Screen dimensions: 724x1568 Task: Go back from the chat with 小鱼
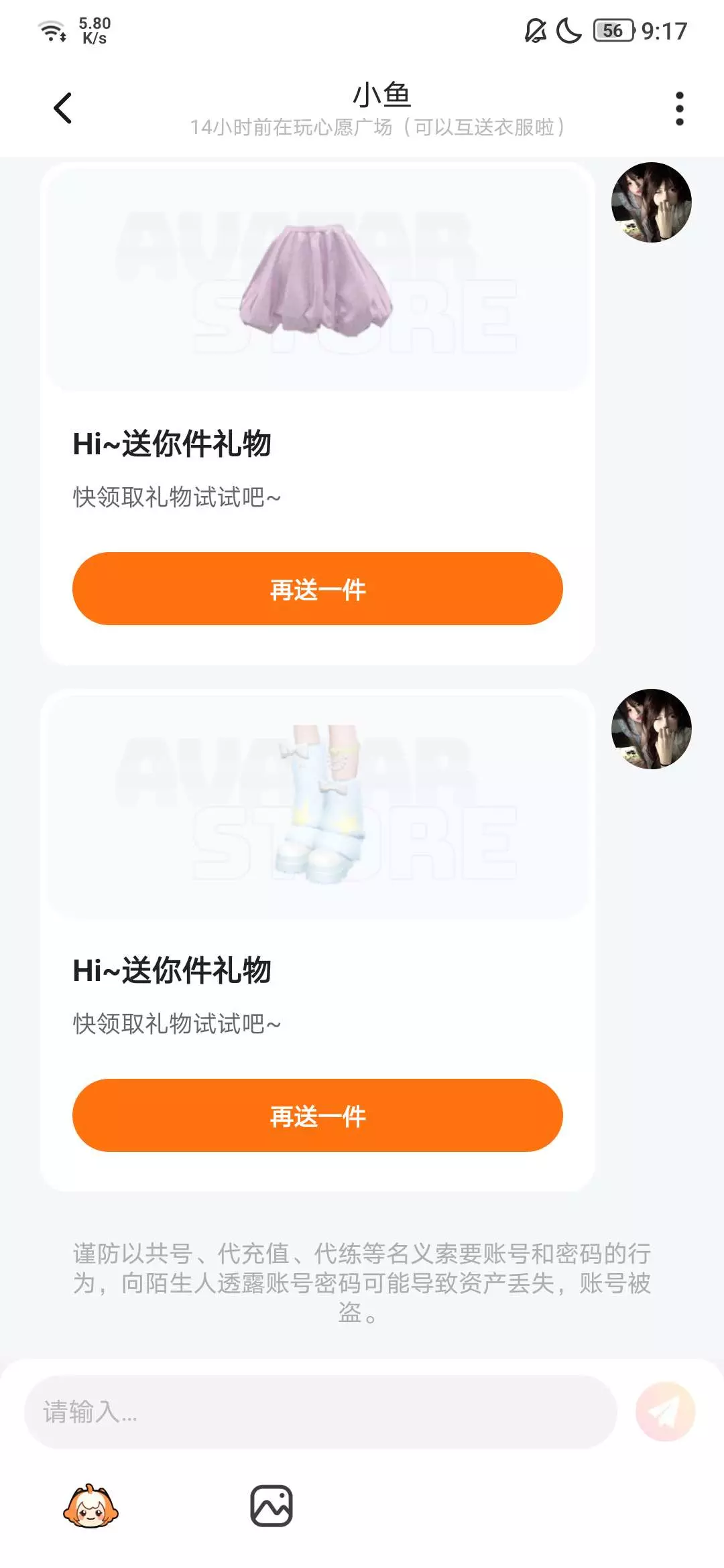pos(62,108)
